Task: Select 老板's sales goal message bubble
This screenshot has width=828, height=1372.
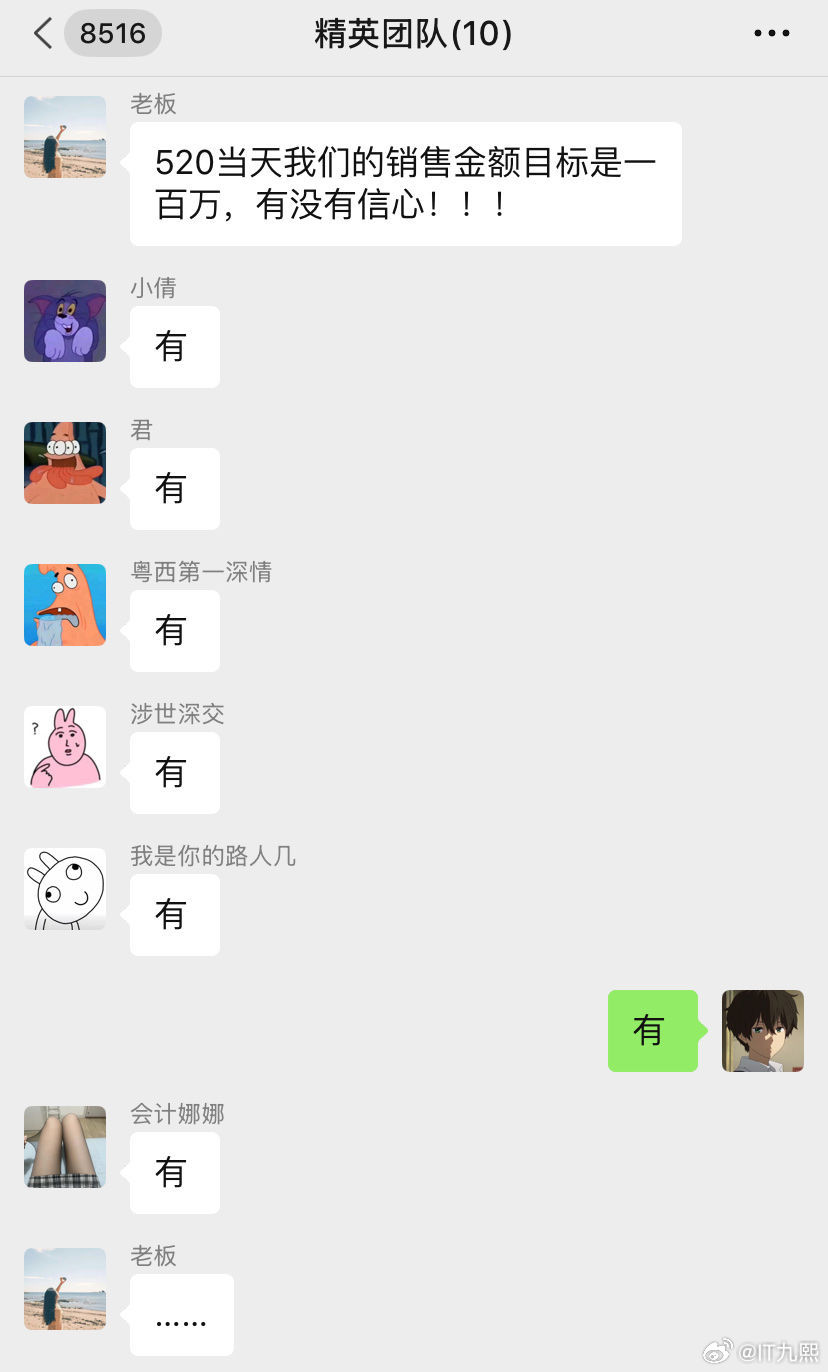Action: pos(404,183)
